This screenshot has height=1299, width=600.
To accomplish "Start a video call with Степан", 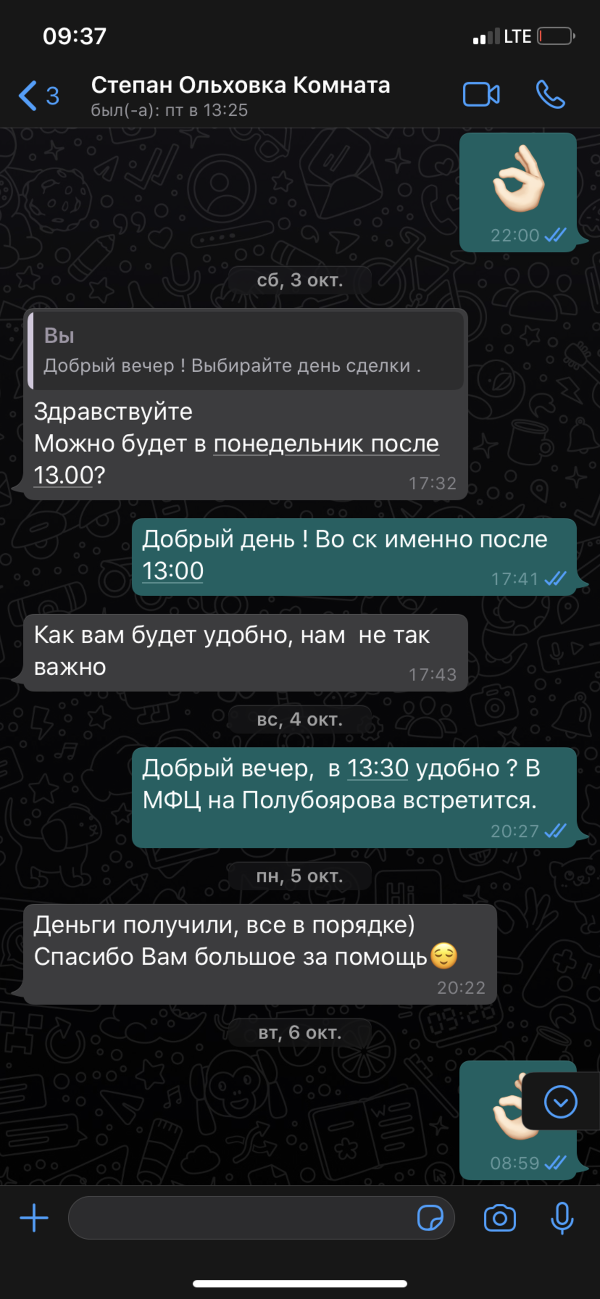I will 481,95.
